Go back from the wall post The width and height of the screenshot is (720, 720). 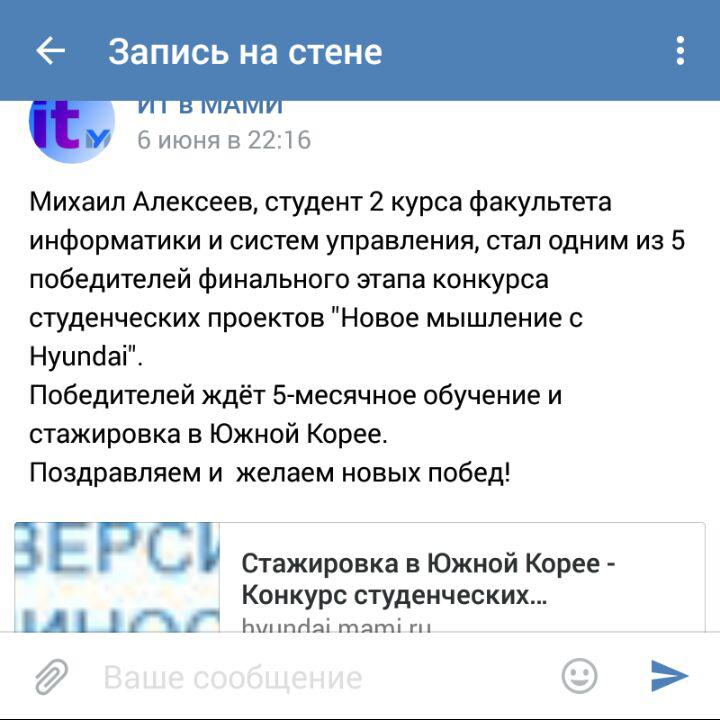click(x=50, y=51)
